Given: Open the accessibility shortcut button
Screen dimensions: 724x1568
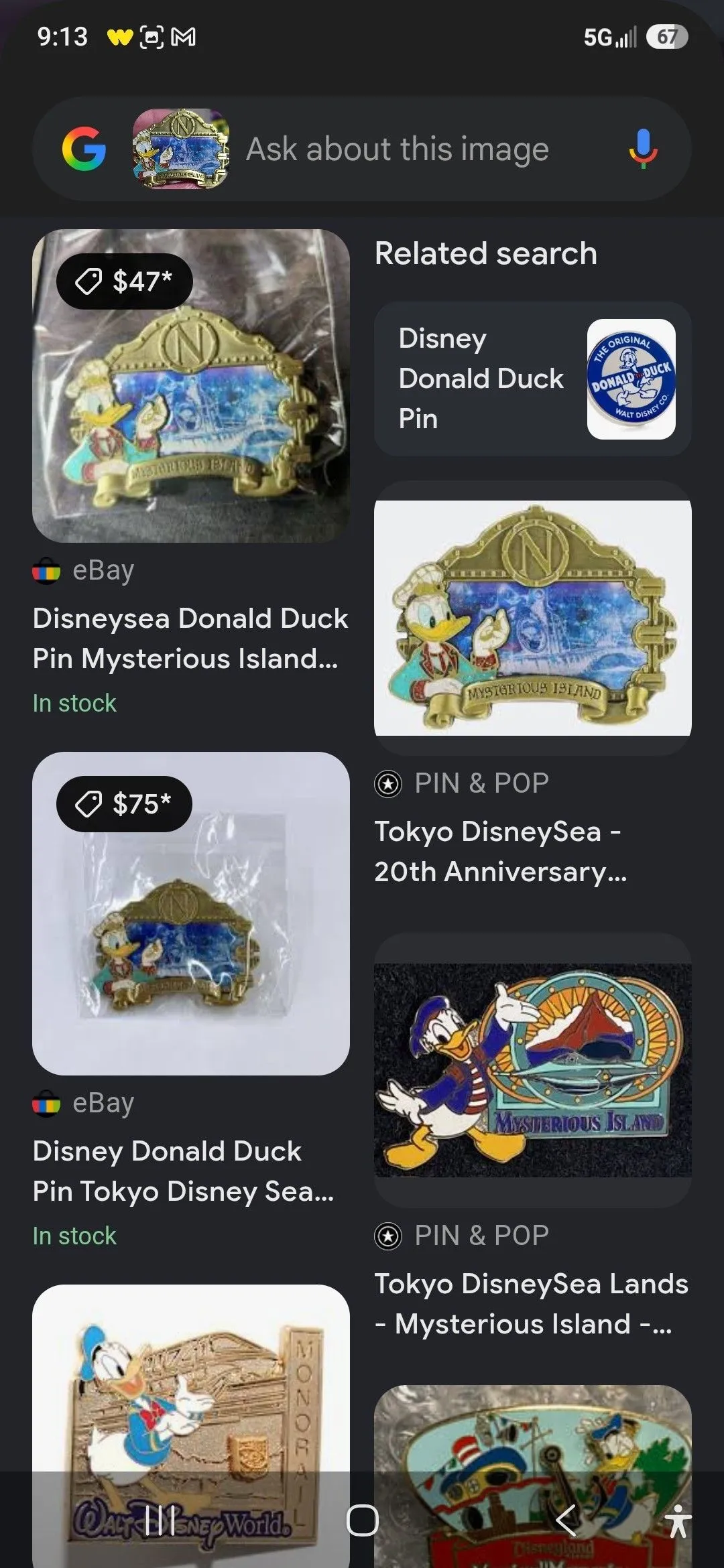Looking at the screenshot, I should pyautogui.click(x=678, y=1519).
